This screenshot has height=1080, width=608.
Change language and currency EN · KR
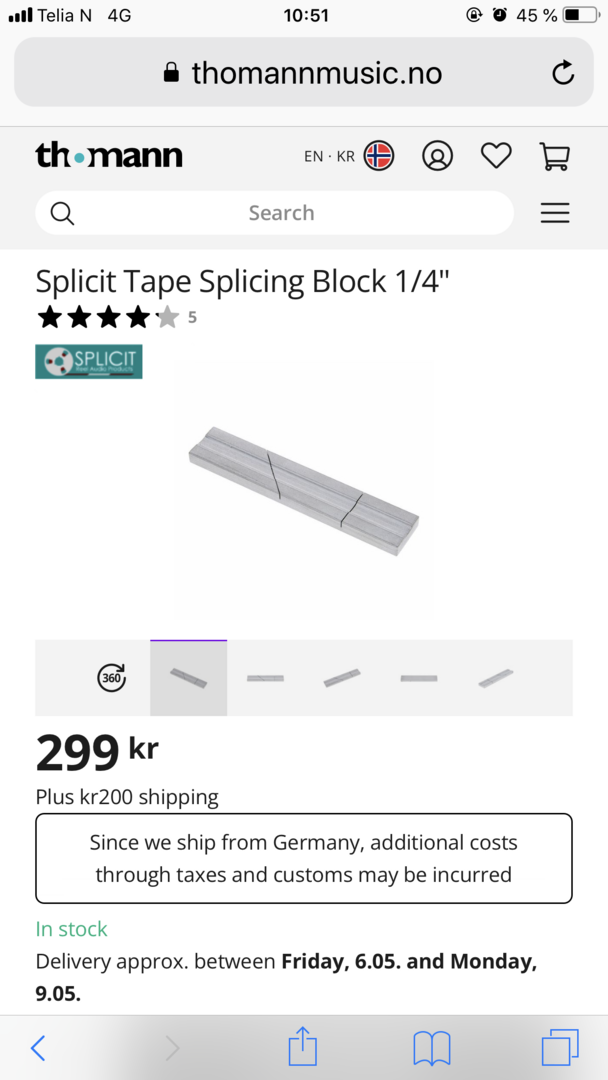coord(348,156)
